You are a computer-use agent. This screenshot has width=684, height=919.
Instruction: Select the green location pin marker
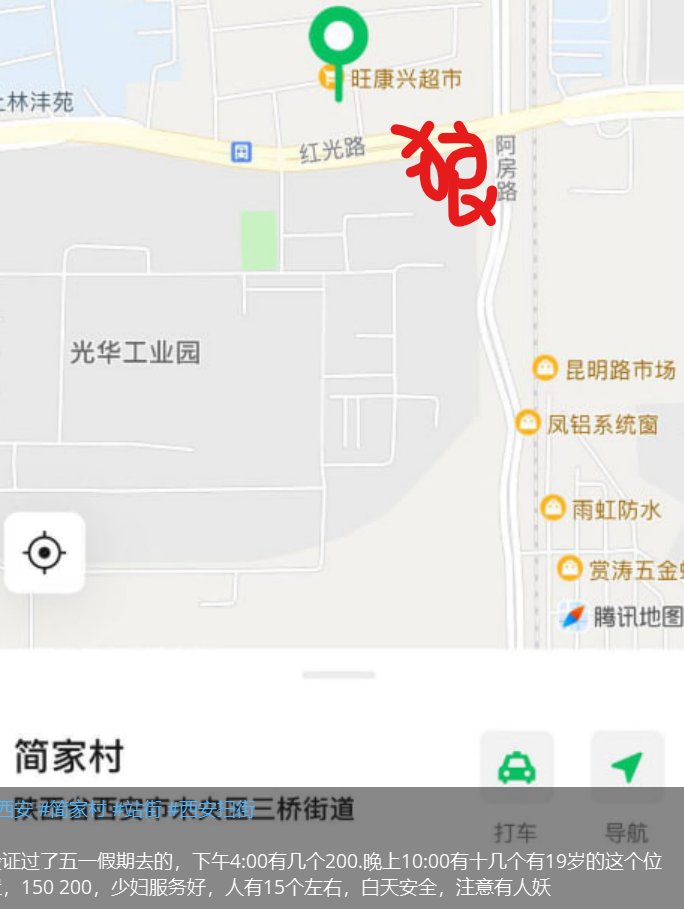click(x=339, y=36)
